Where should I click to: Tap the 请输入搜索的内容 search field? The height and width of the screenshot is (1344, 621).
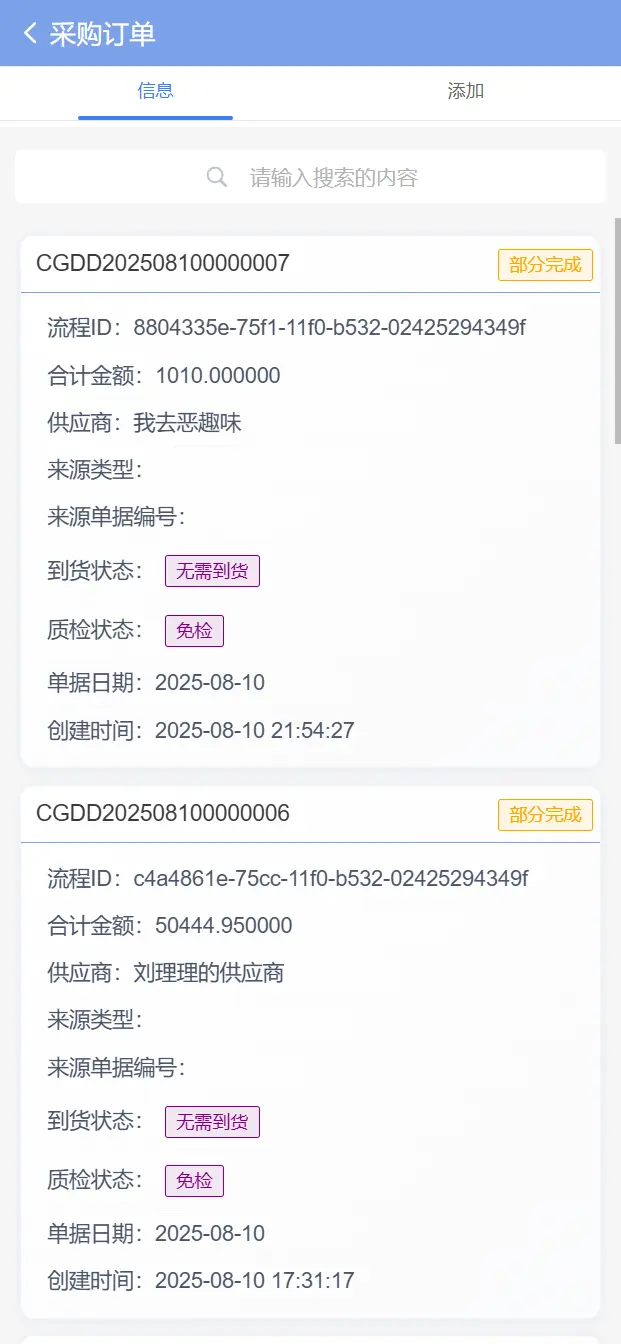(x=310, y=177)
